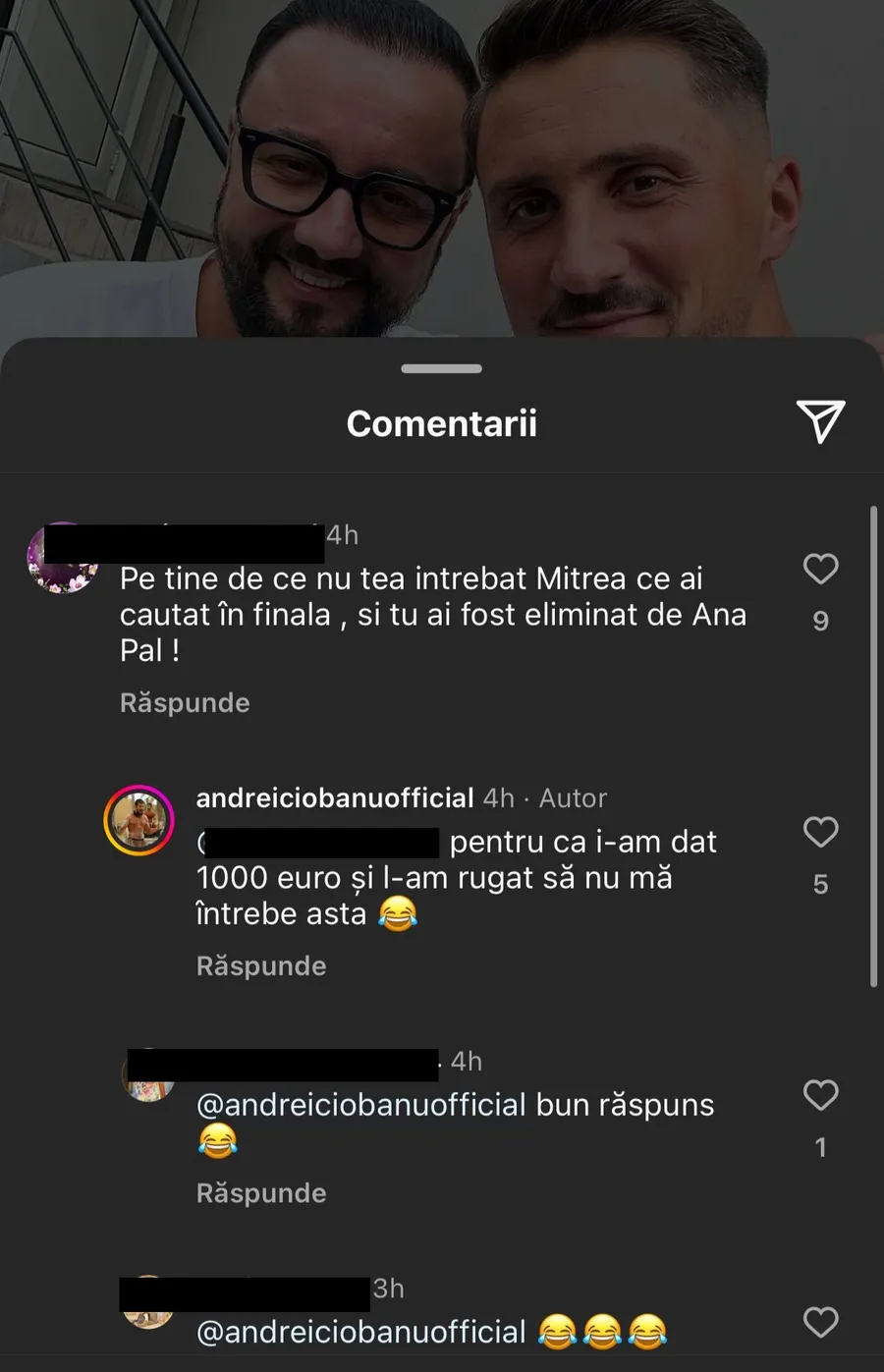Open andreiciobanuofficial's profile picture
884x1372 pixels.
139,820
